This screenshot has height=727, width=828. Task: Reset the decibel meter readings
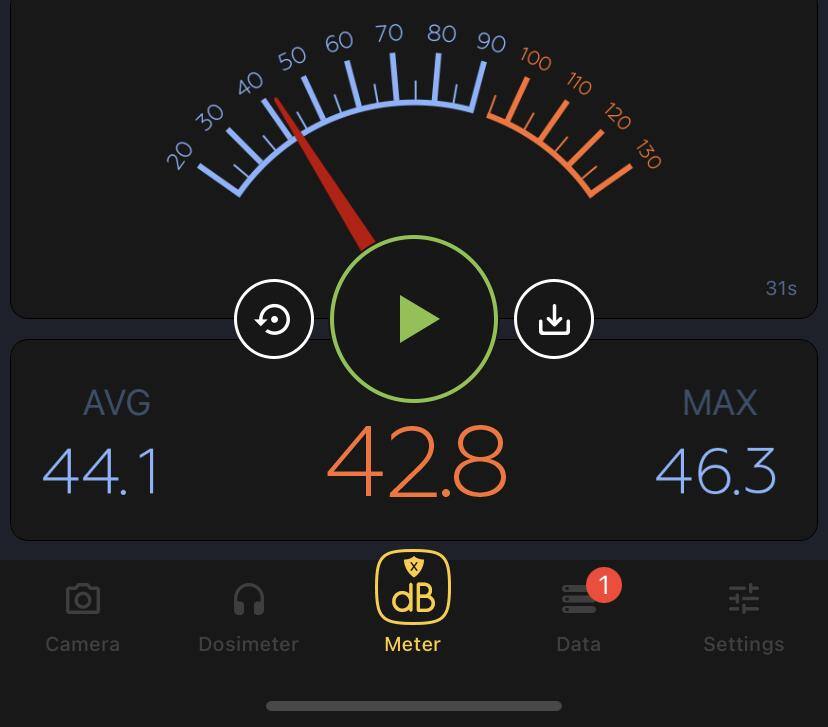click(274, 319)
